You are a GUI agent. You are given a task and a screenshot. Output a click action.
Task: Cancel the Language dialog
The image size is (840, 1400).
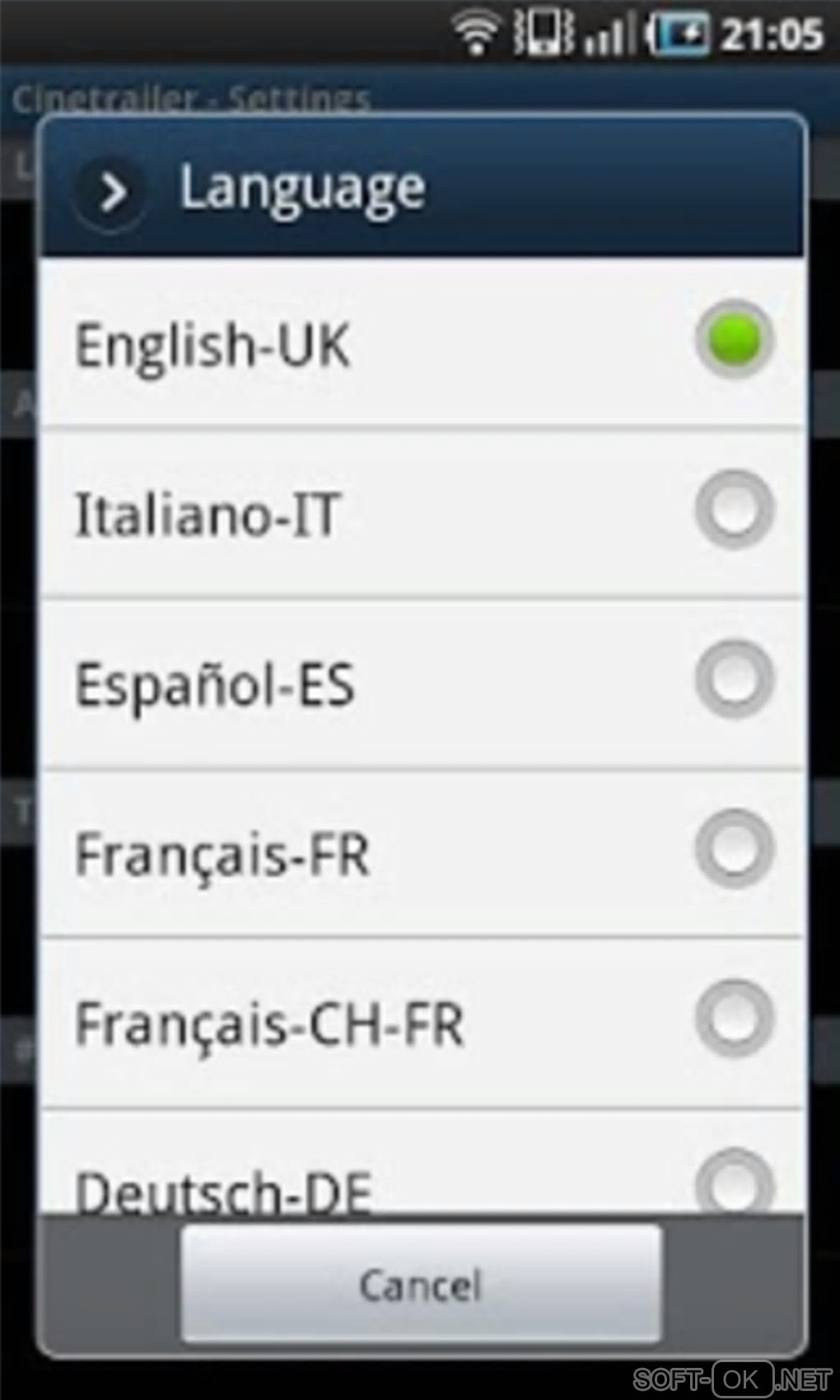tap(421, 1283)
